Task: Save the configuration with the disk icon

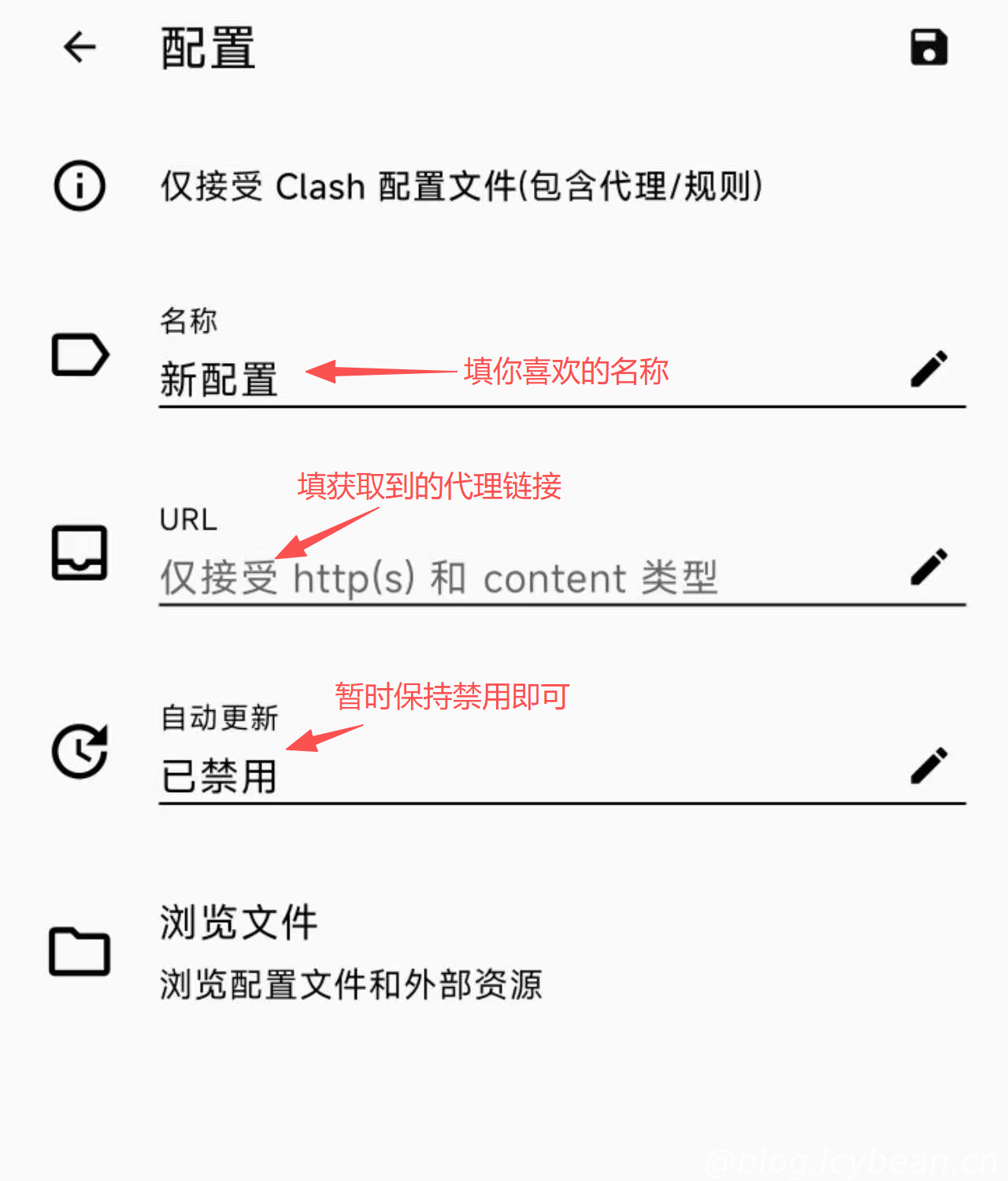Action: click(928, 48)
